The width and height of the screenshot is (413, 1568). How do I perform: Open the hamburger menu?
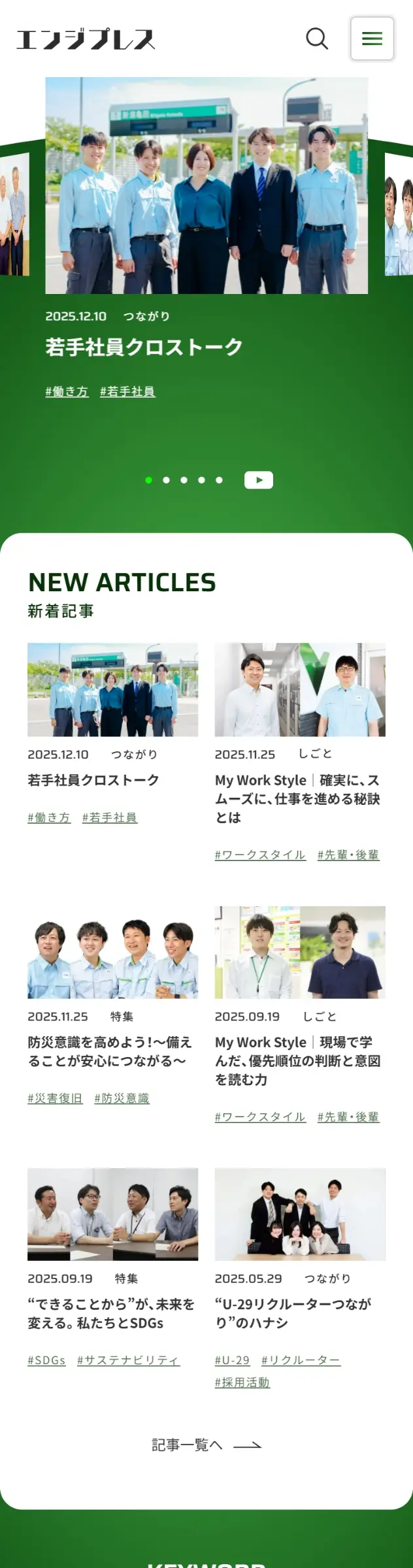click(372, 39)
